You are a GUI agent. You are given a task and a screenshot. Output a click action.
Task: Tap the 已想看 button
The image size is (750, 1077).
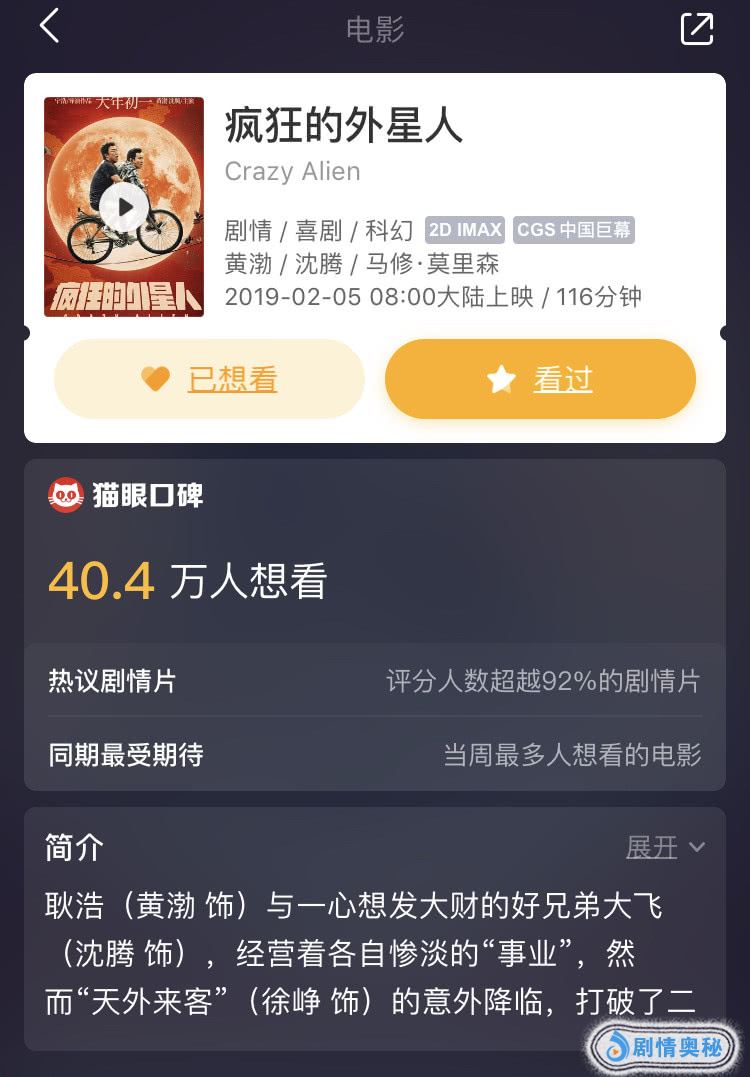click(x=209, y=379)
